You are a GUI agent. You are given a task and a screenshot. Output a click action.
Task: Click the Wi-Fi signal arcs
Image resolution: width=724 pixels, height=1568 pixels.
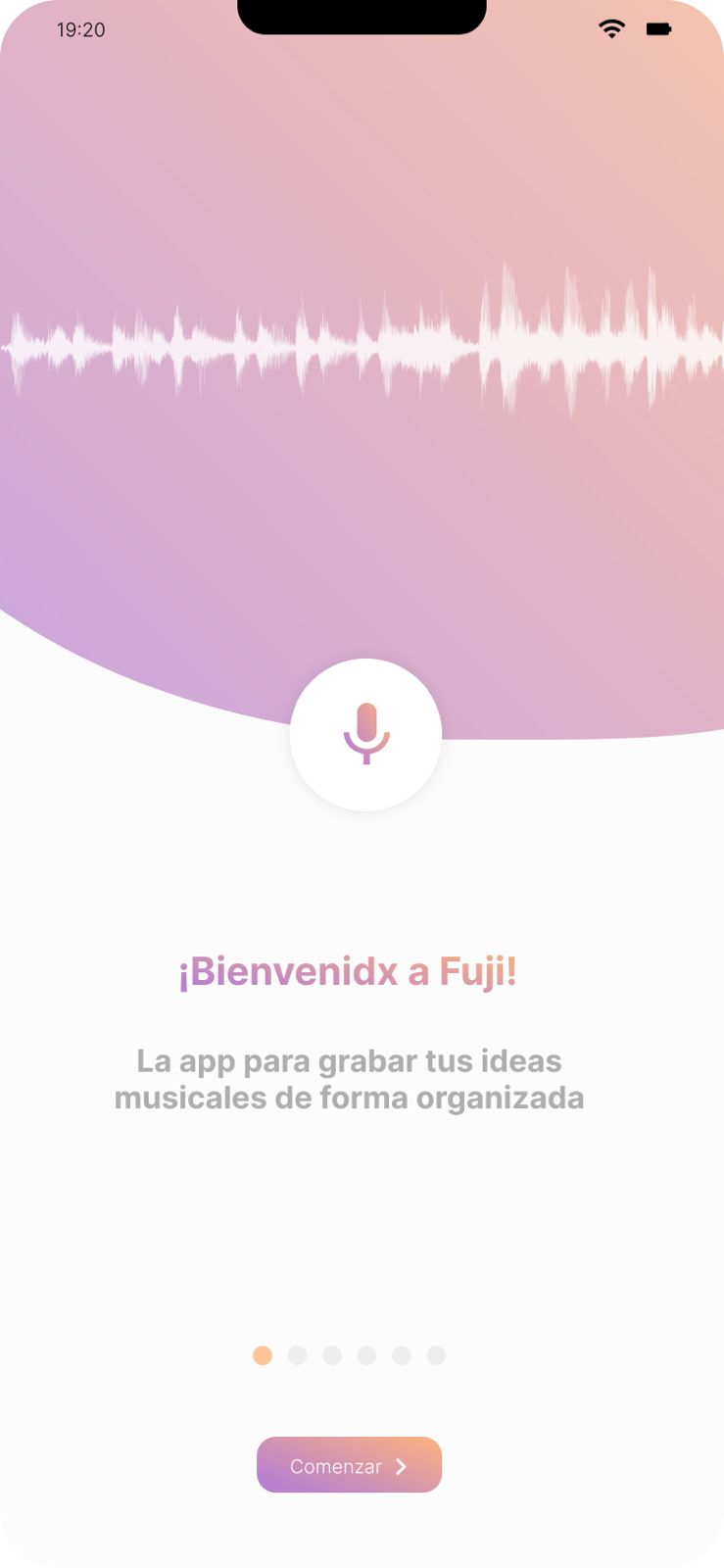(x=610, y=27)
